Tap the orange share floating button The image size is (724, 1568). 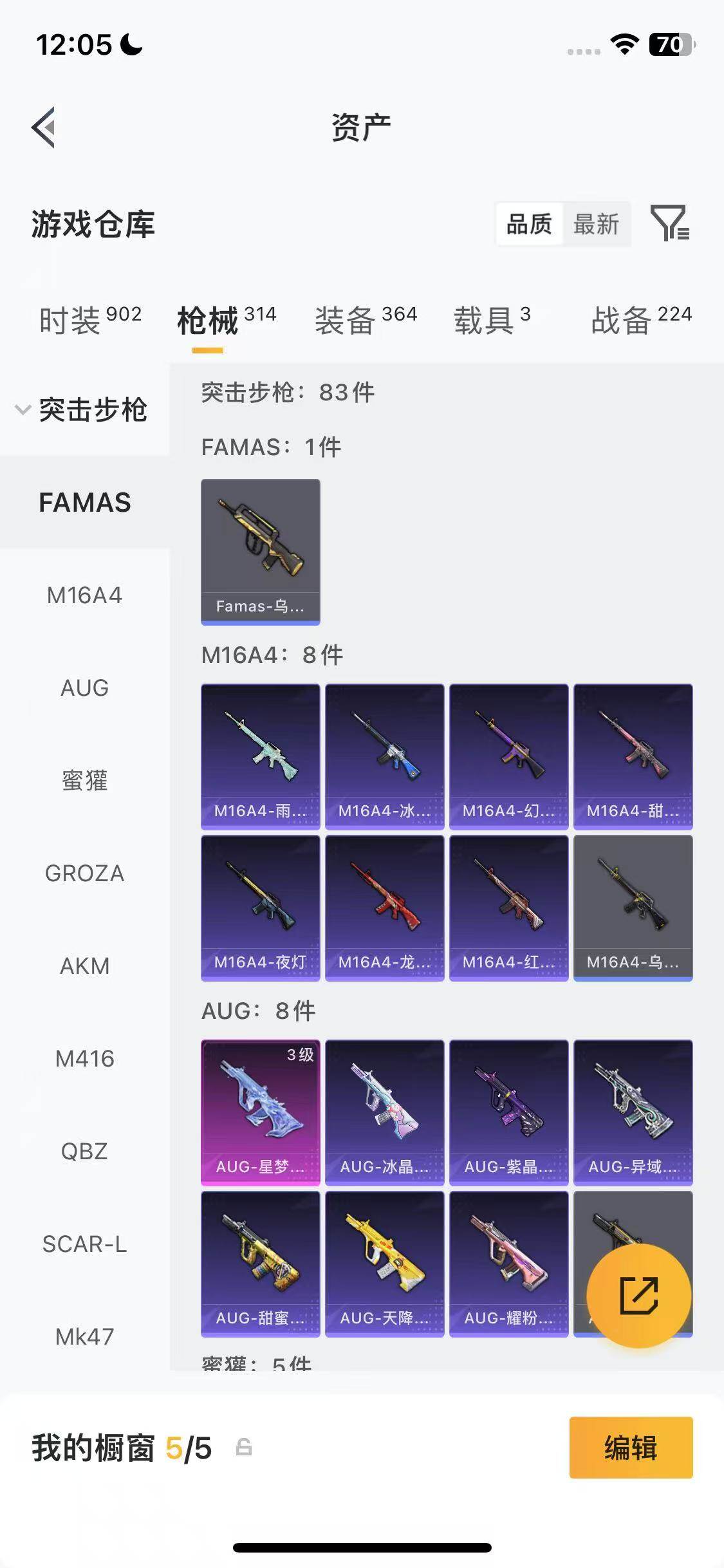point(638,1295)
